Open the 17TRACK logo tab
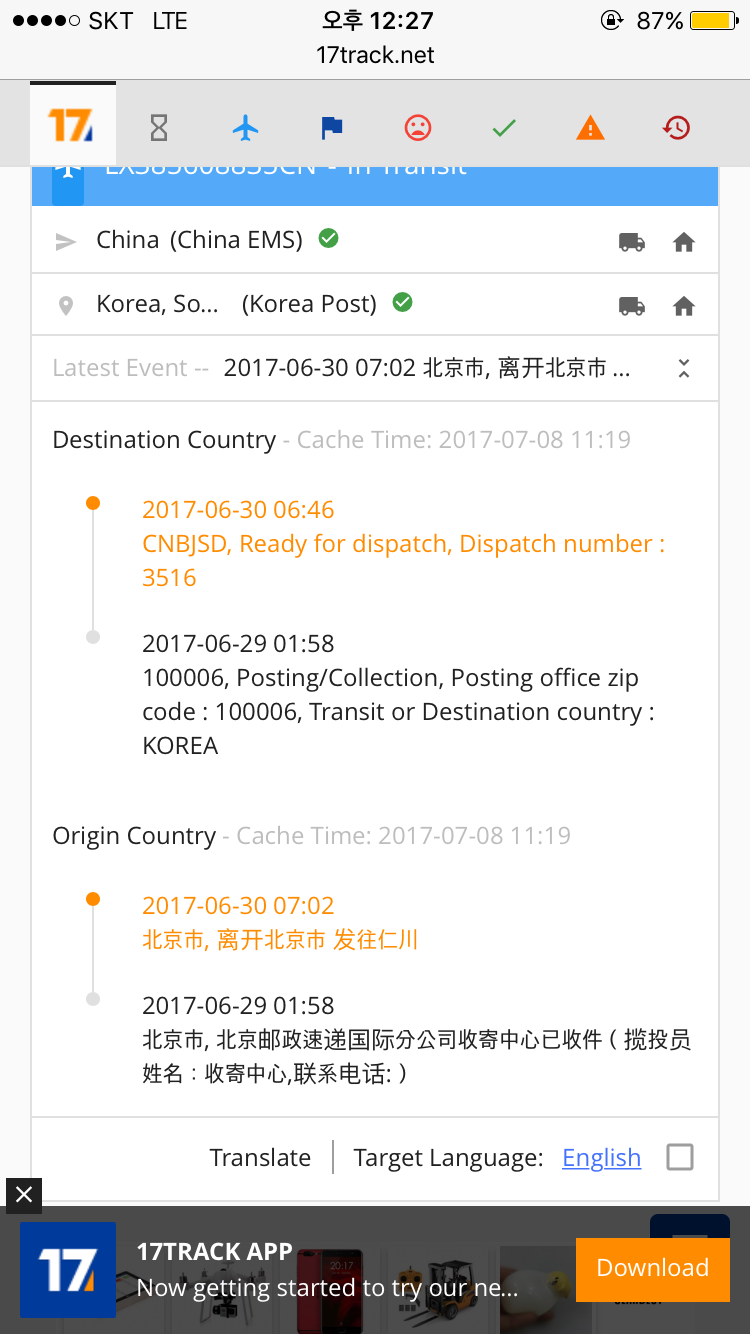This screenshot has width=750, height=1334. point(72,126)
